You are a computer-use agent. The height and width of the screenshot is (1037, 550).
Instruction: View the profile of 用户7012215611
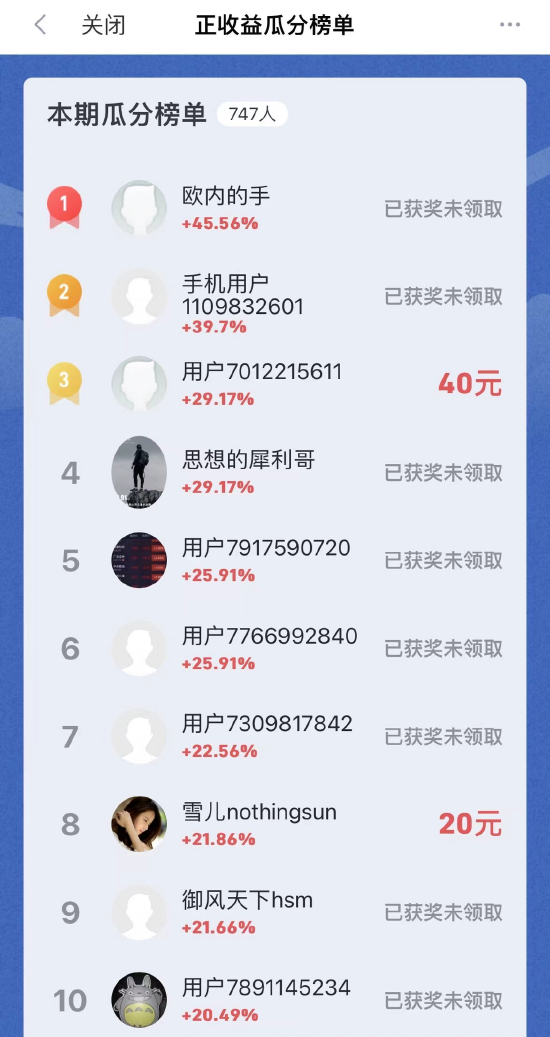tap(275, 384)
